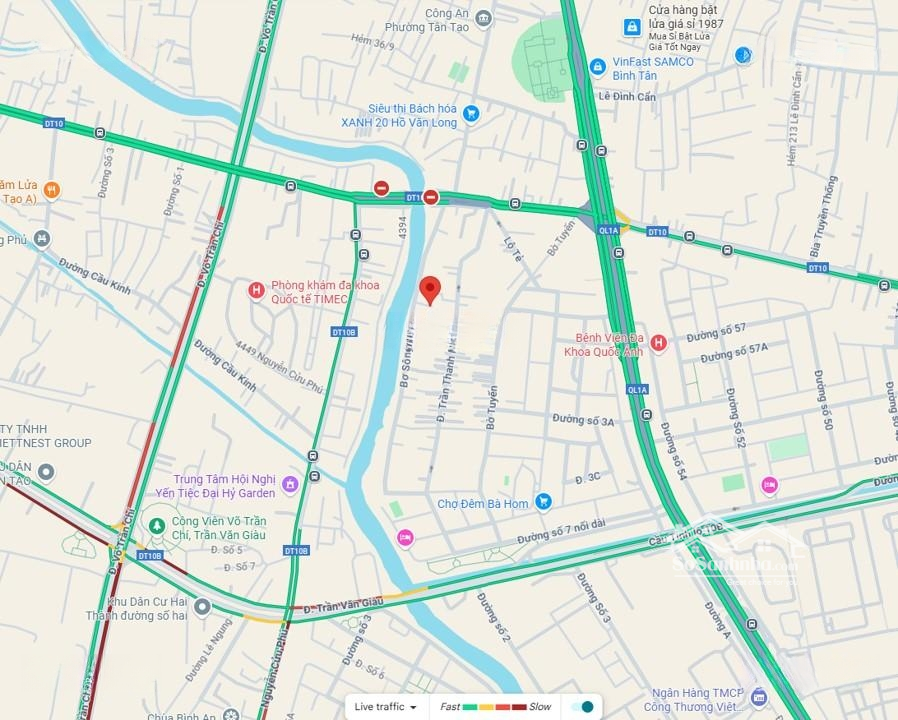
Task: Select Đại Hỷ Garden event venue marker
Action: 291,485
